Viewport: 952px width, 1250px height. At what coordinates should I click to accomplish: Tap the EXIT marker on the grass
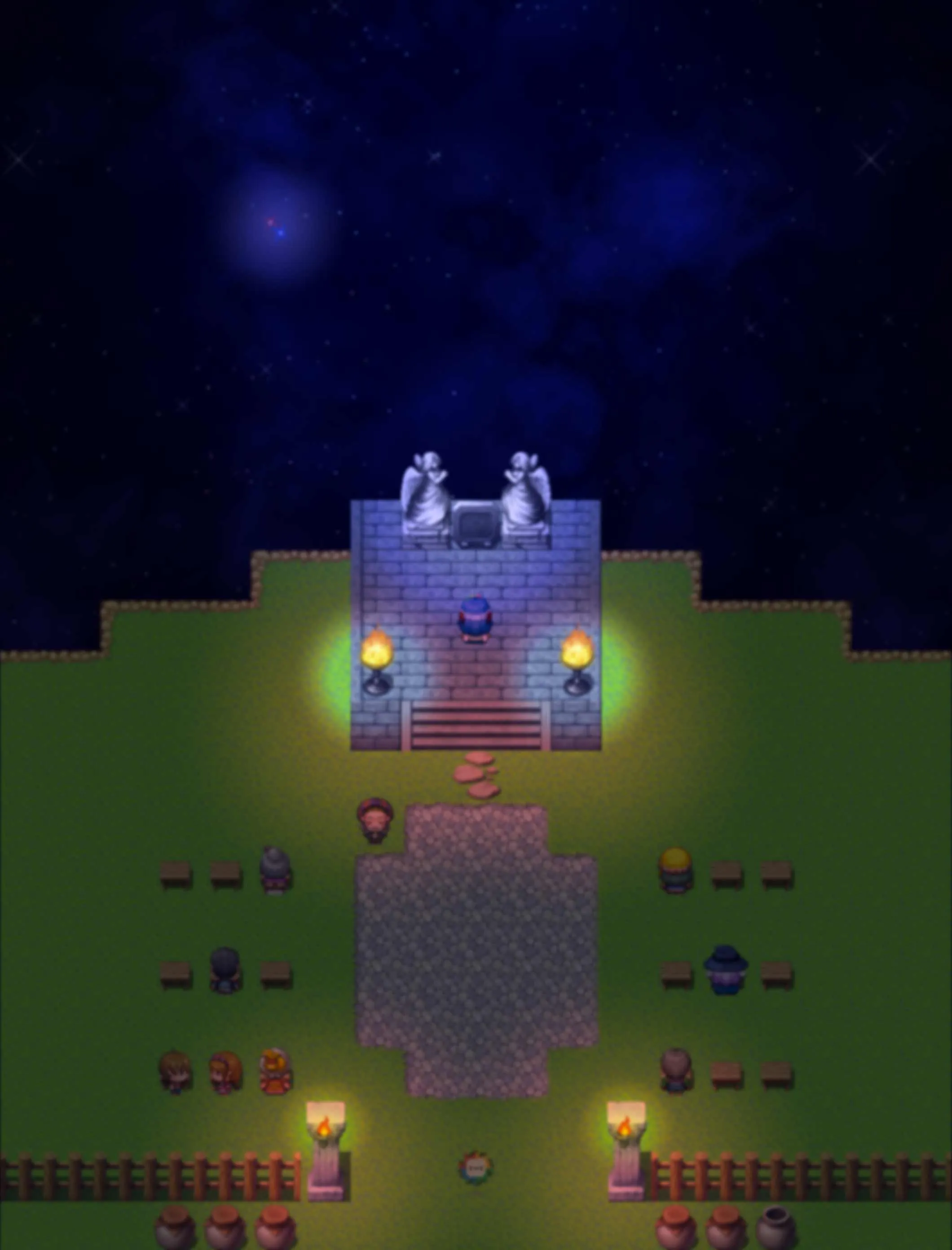(475, 1166)
